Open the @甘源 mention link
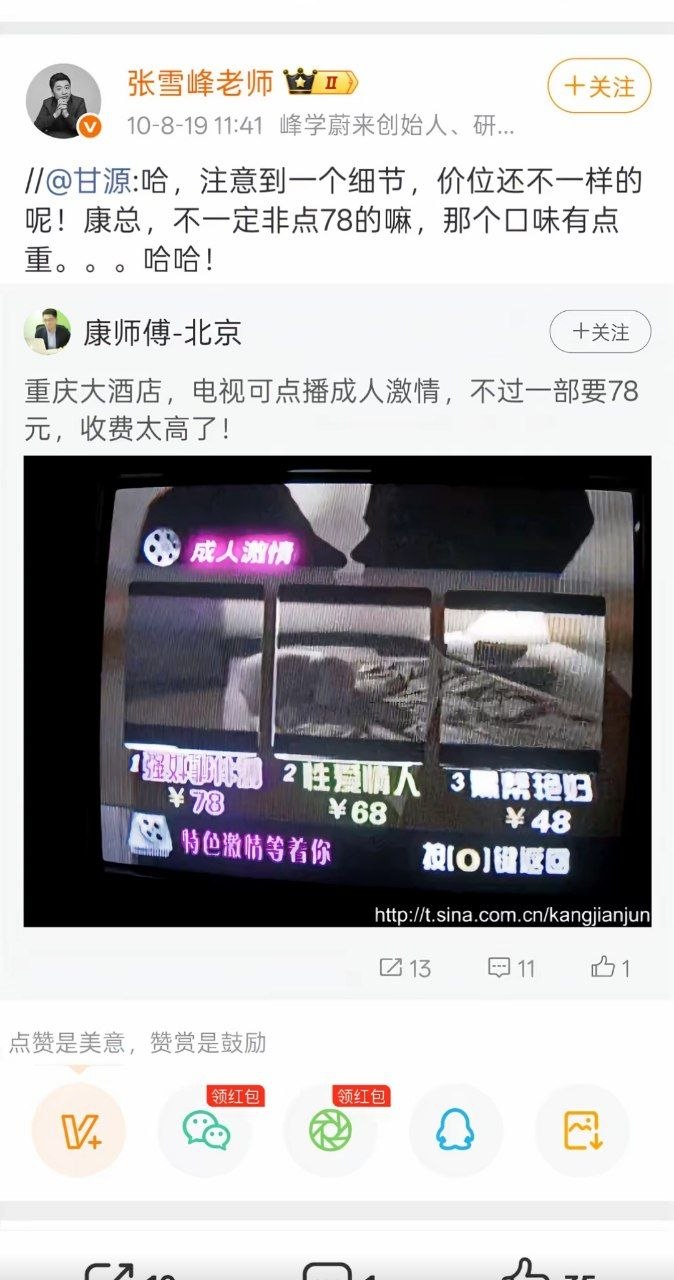Viewport: 674px width, 1280px height. pos(88,183)
